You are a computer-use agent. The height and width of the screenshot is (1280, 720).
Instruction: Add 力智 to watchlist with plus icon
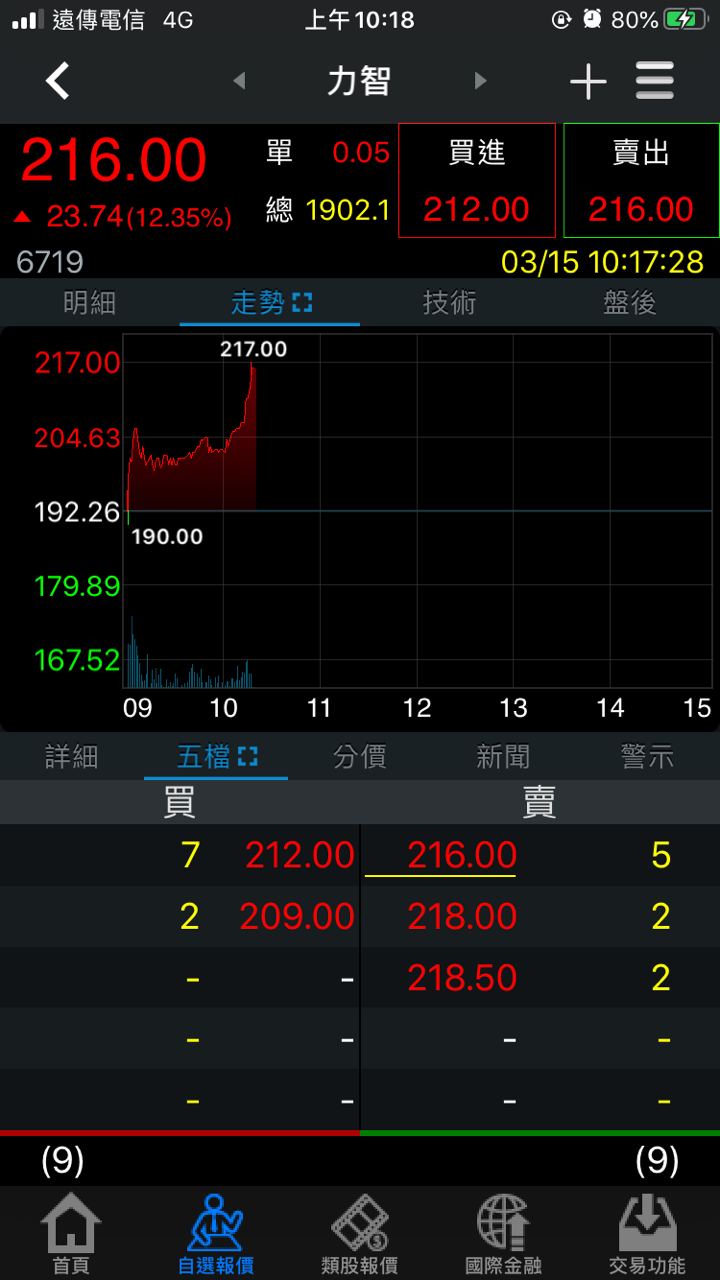point(588,82)
